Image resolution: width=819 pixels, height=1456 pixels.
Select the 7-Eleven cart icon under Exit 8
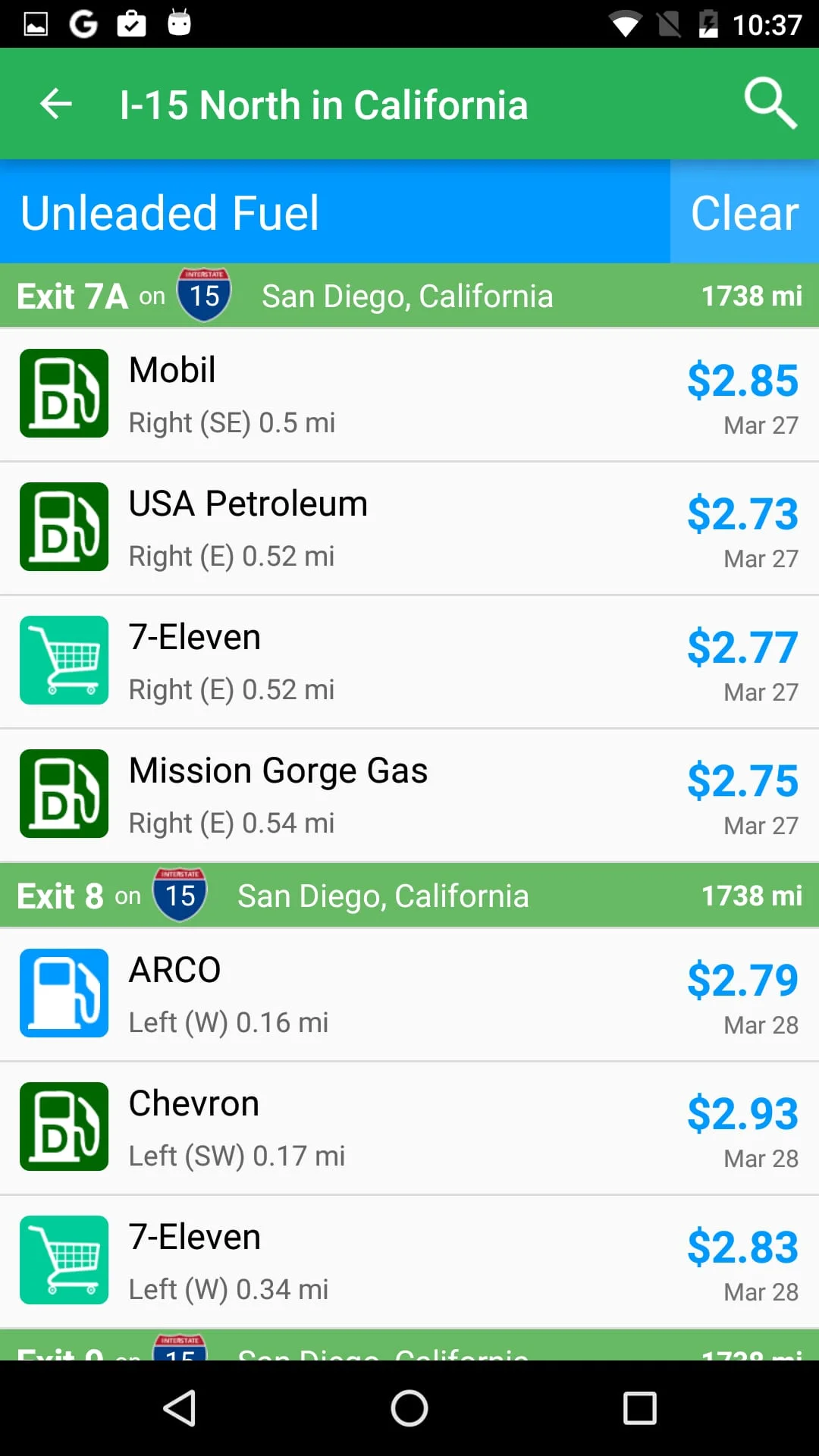pyautogui.click(x=64, y=1260)
